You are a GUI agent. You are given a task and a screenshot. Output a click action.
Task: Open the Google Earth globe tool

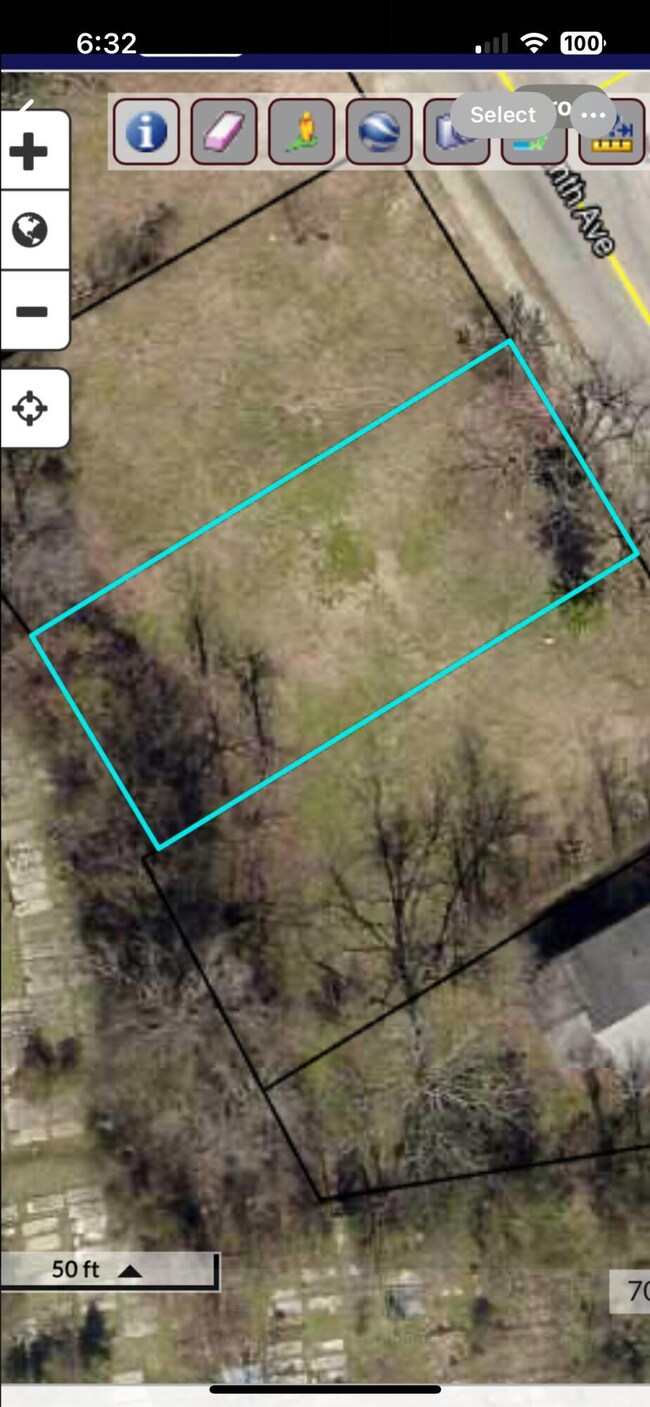379,131
